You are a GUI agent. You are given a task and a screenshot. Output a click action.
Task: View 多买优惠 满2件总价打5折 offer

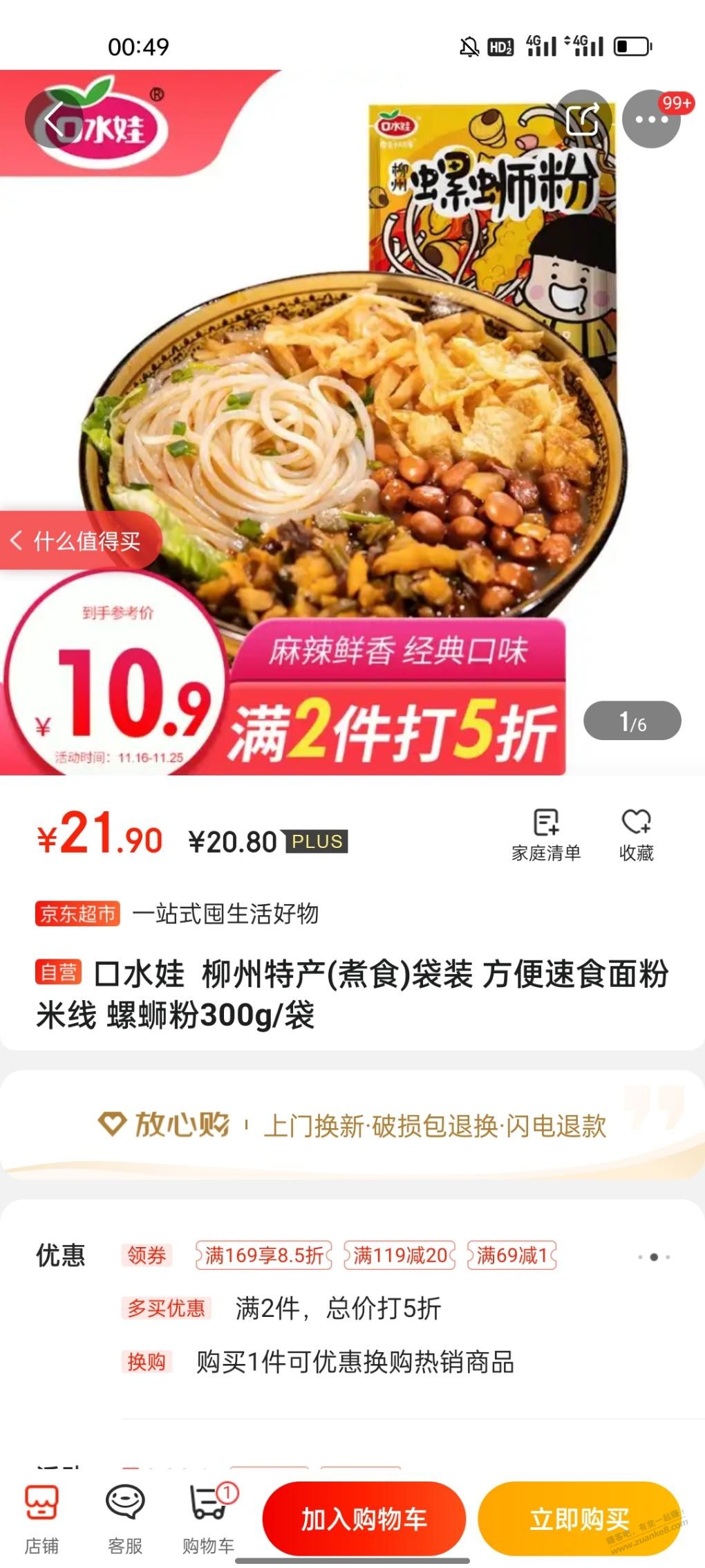[x=337, y=1308]
